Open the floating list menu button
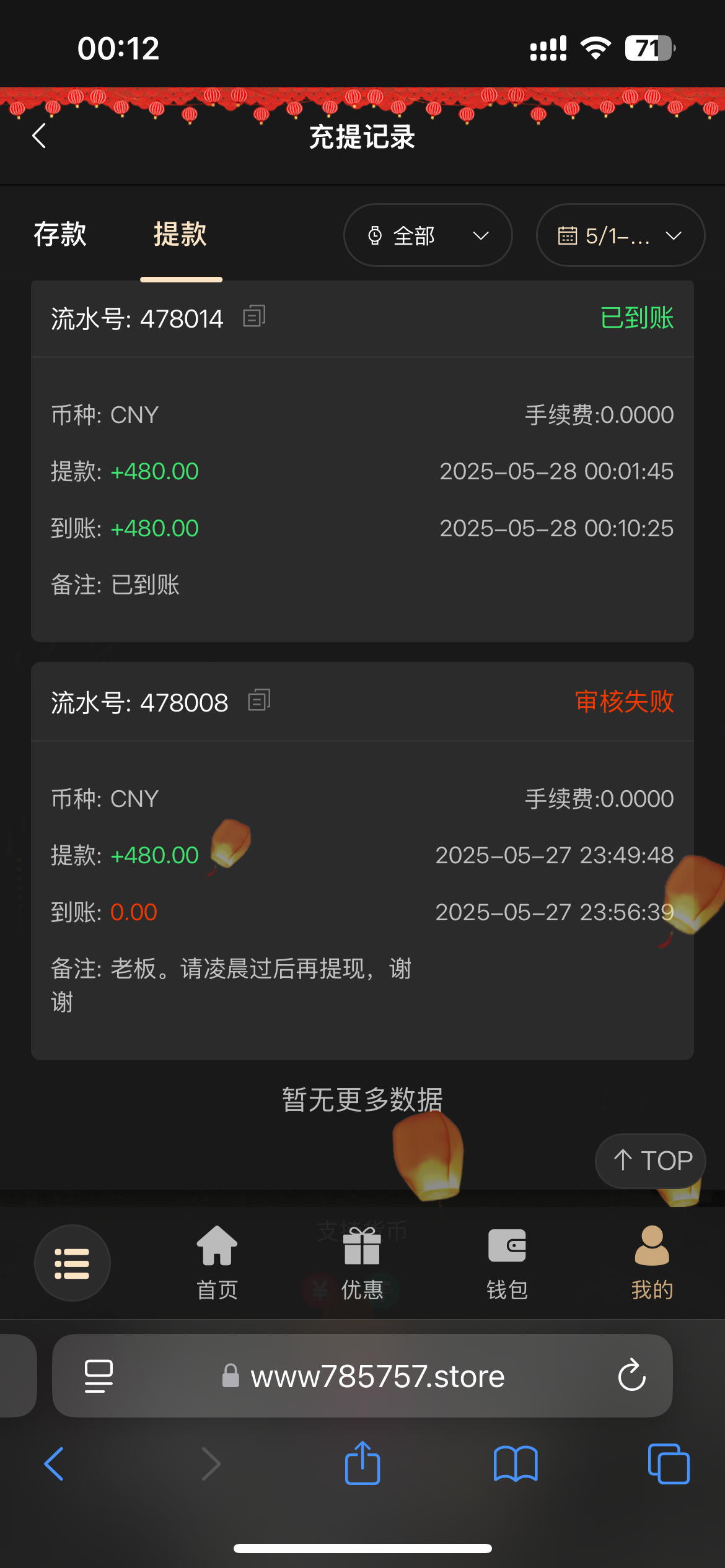This screenshot has width=725, height=1568. [x=72, y=1263]
